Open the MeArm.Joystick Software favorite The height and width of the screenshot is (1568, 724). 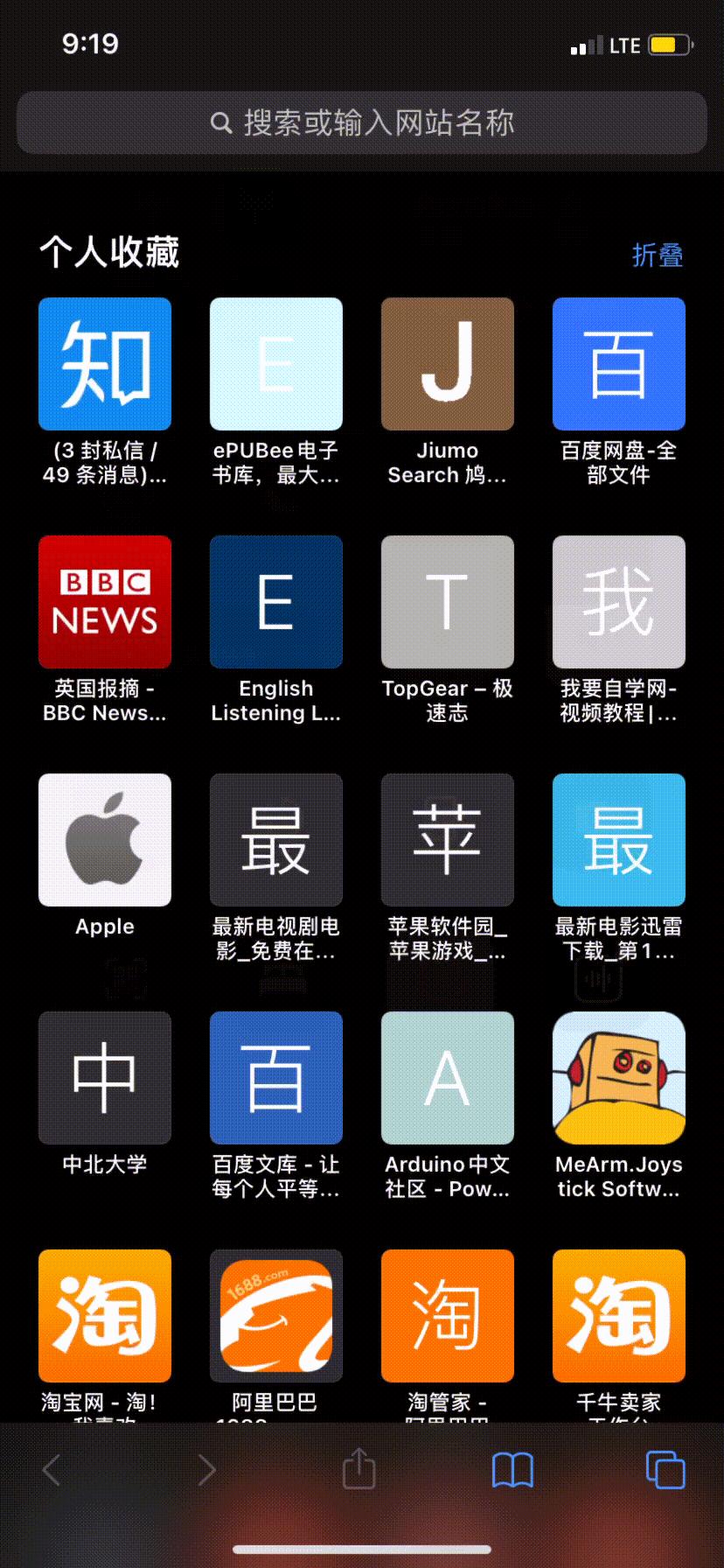point(618,1077)
